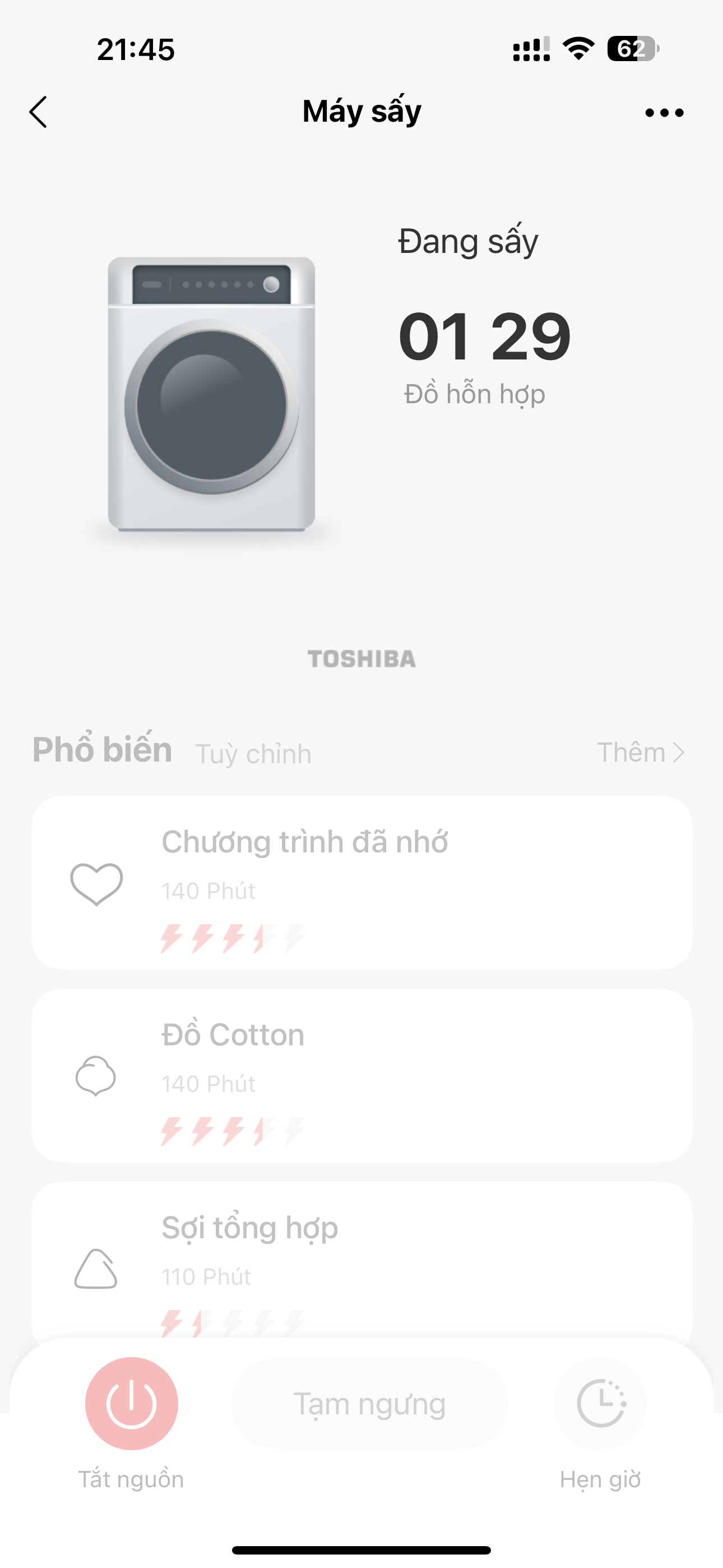Go back from the Máy sấy screen
Image resolution: width=723 pixels, height=1568 pixels.
[38, 112]
